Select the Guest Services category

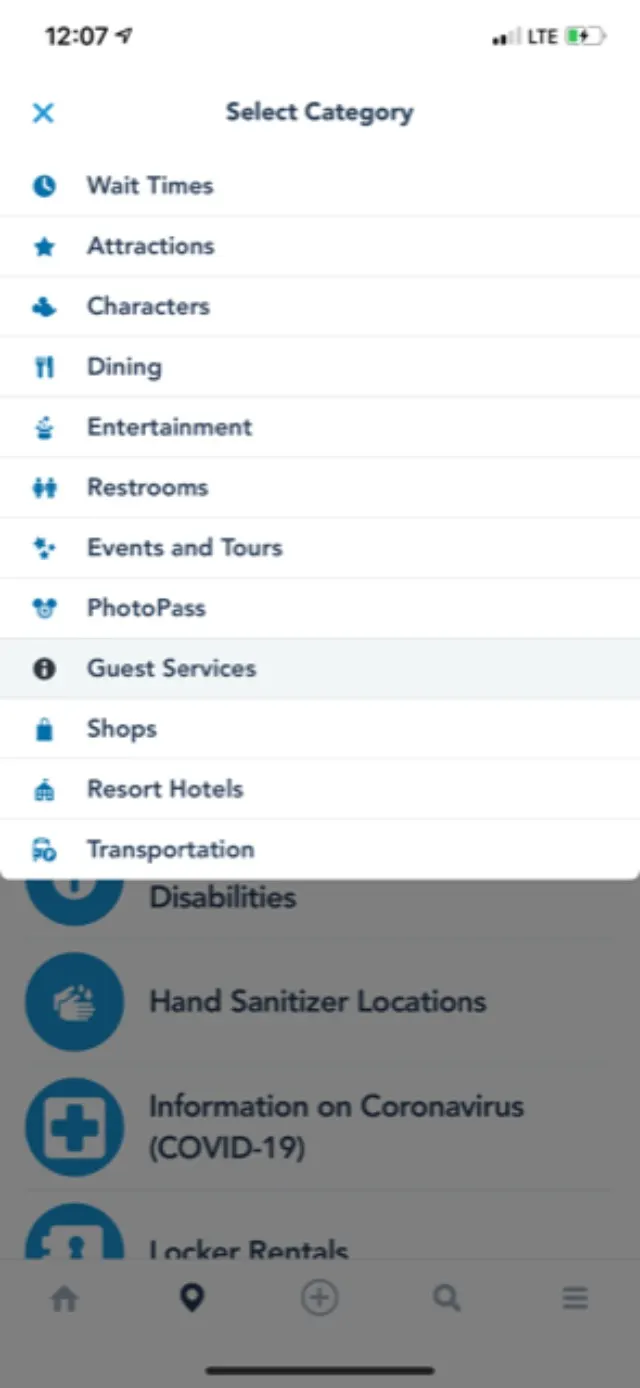[x=320, y=668]
